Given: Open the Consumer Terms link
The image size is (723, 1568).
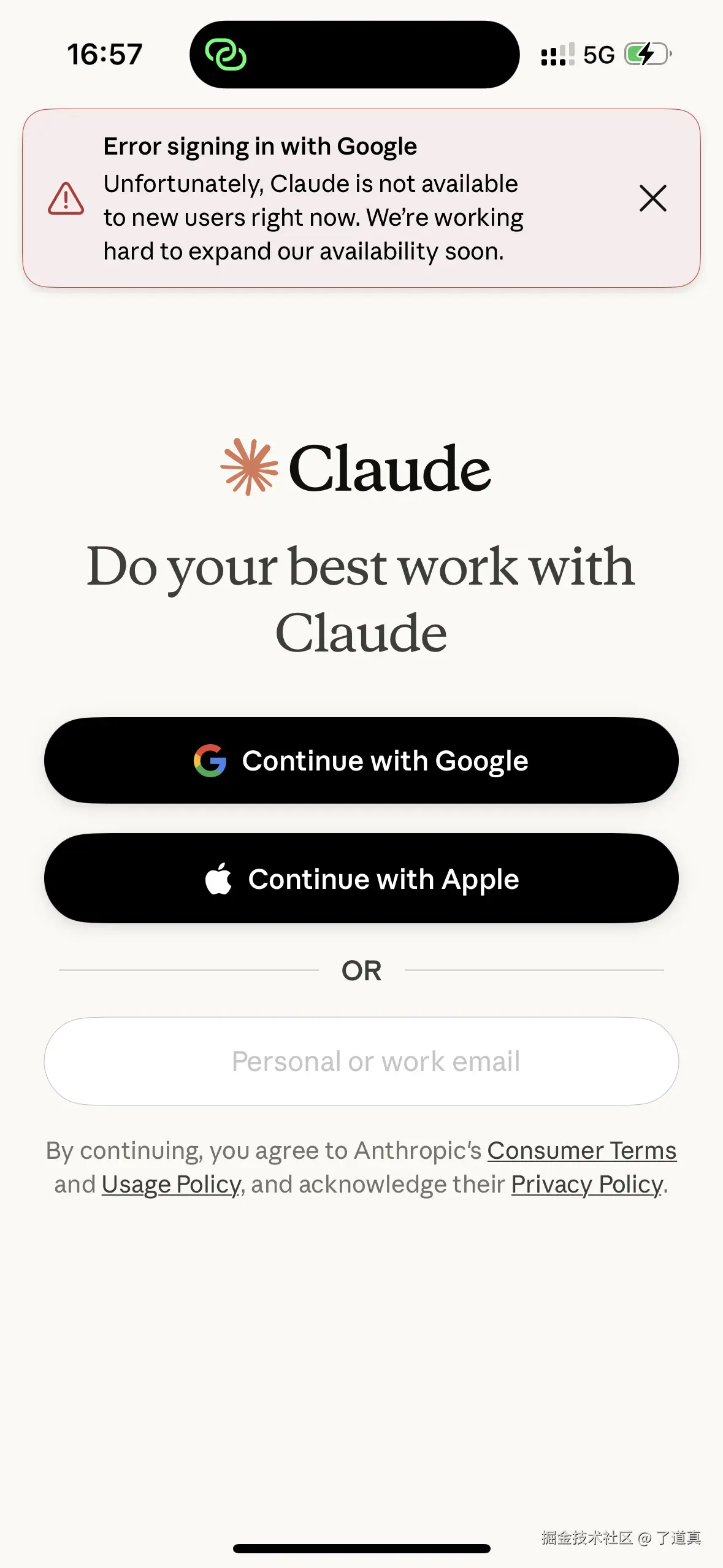Looking at the screenshot, I should pyautogui.click(x=581, y=1151).
